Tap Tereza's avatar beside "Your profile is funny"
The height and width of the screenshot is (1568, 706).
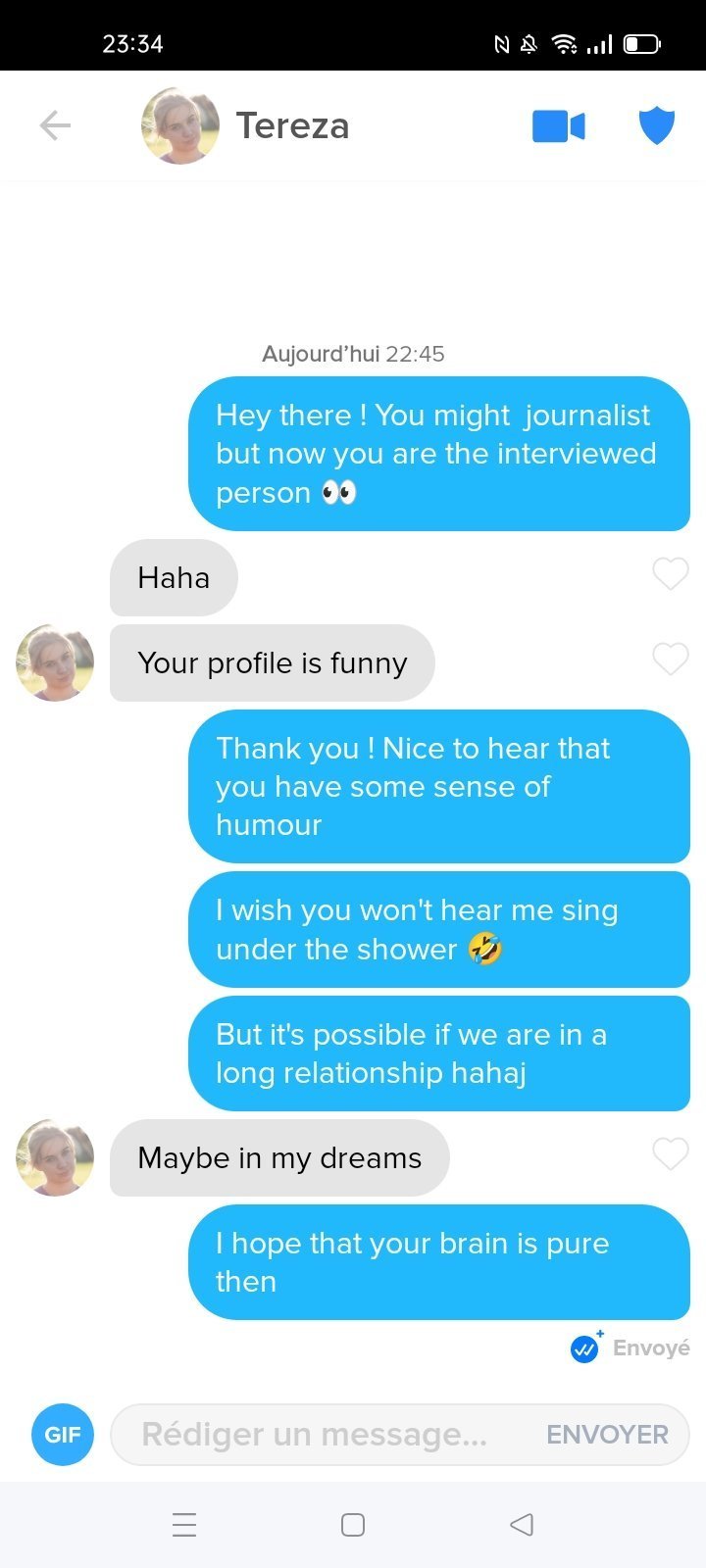tap(55, 662)
